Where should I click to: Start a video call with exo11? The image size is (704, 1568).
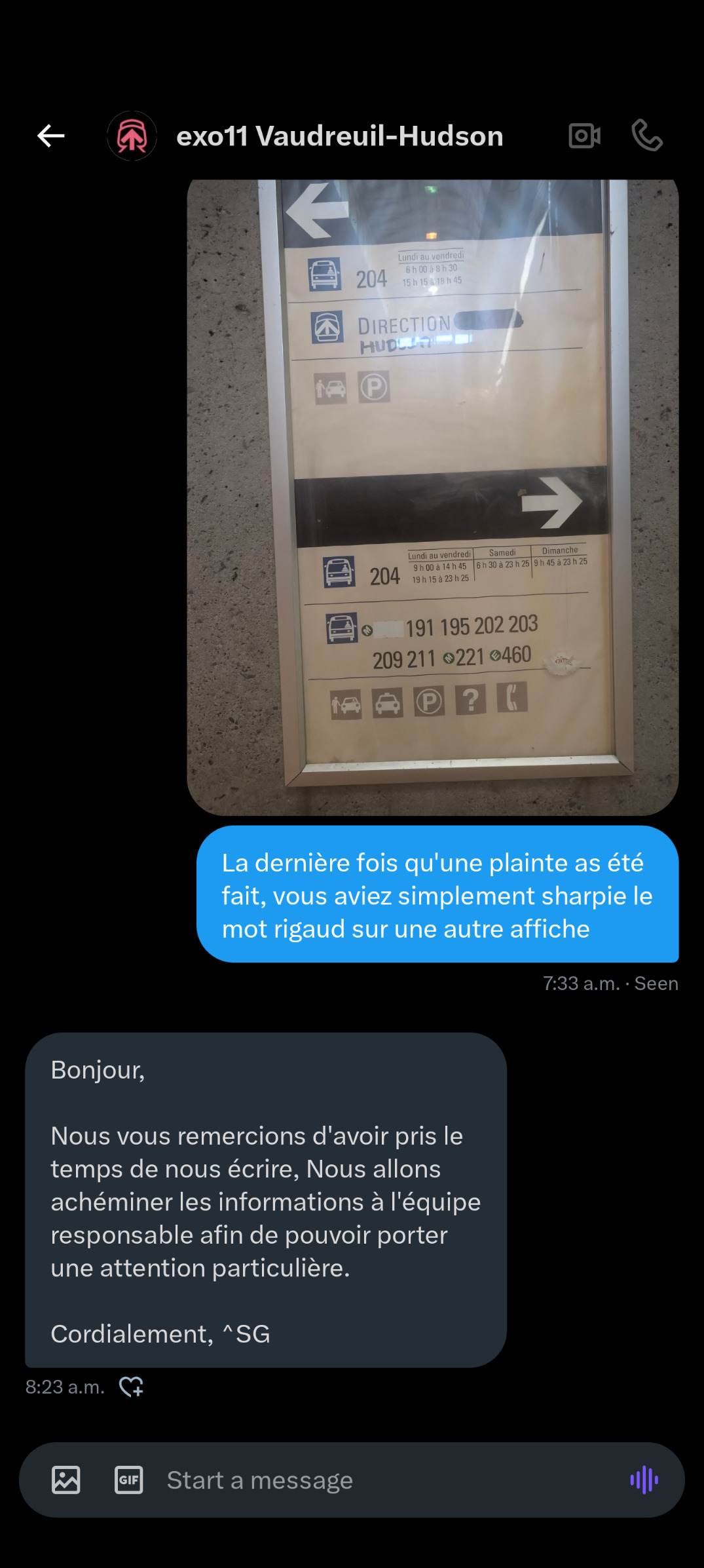pos(585,136)
